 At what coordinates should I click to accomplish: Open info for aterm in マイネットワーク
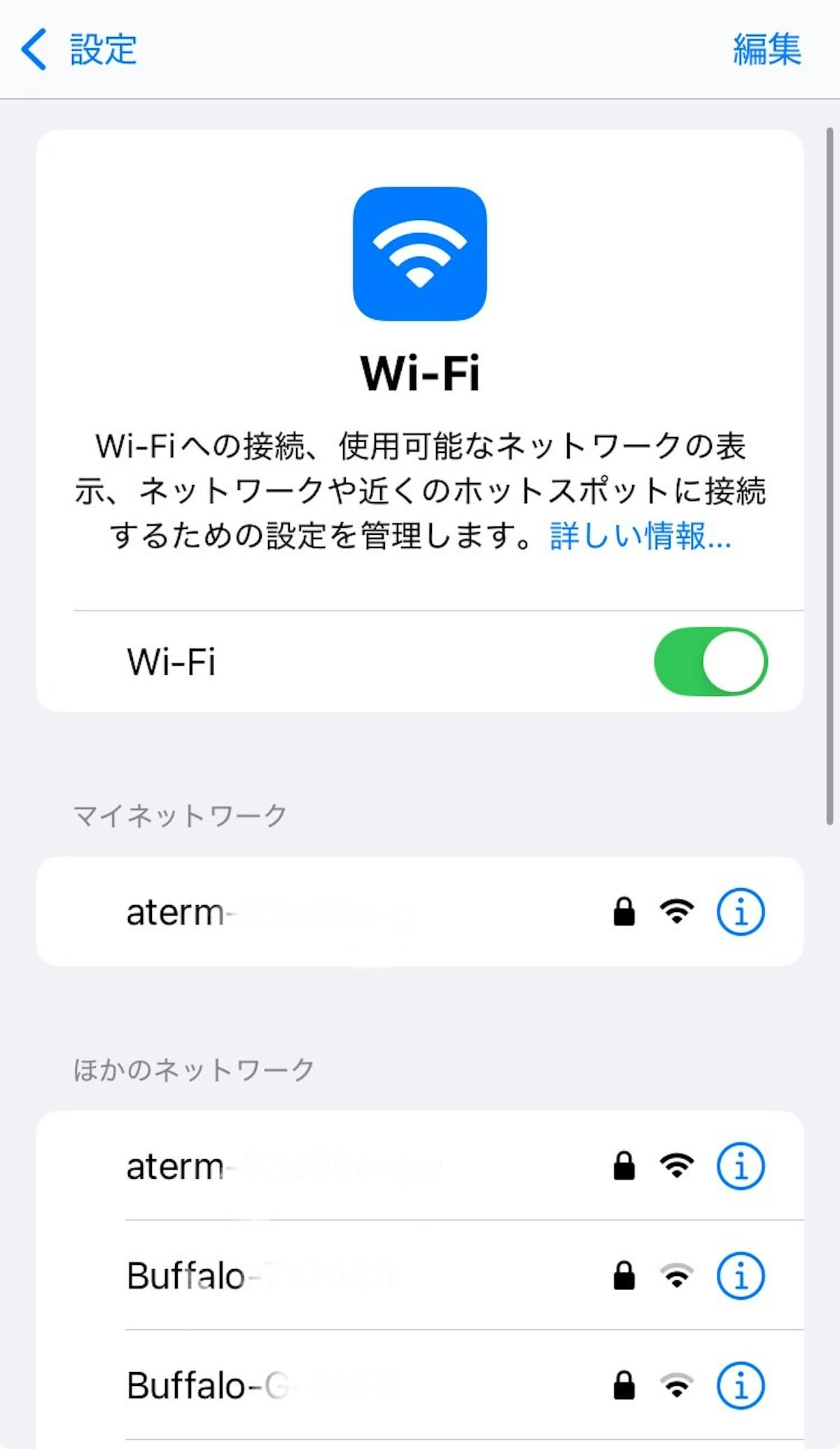(x=741, y=912)
